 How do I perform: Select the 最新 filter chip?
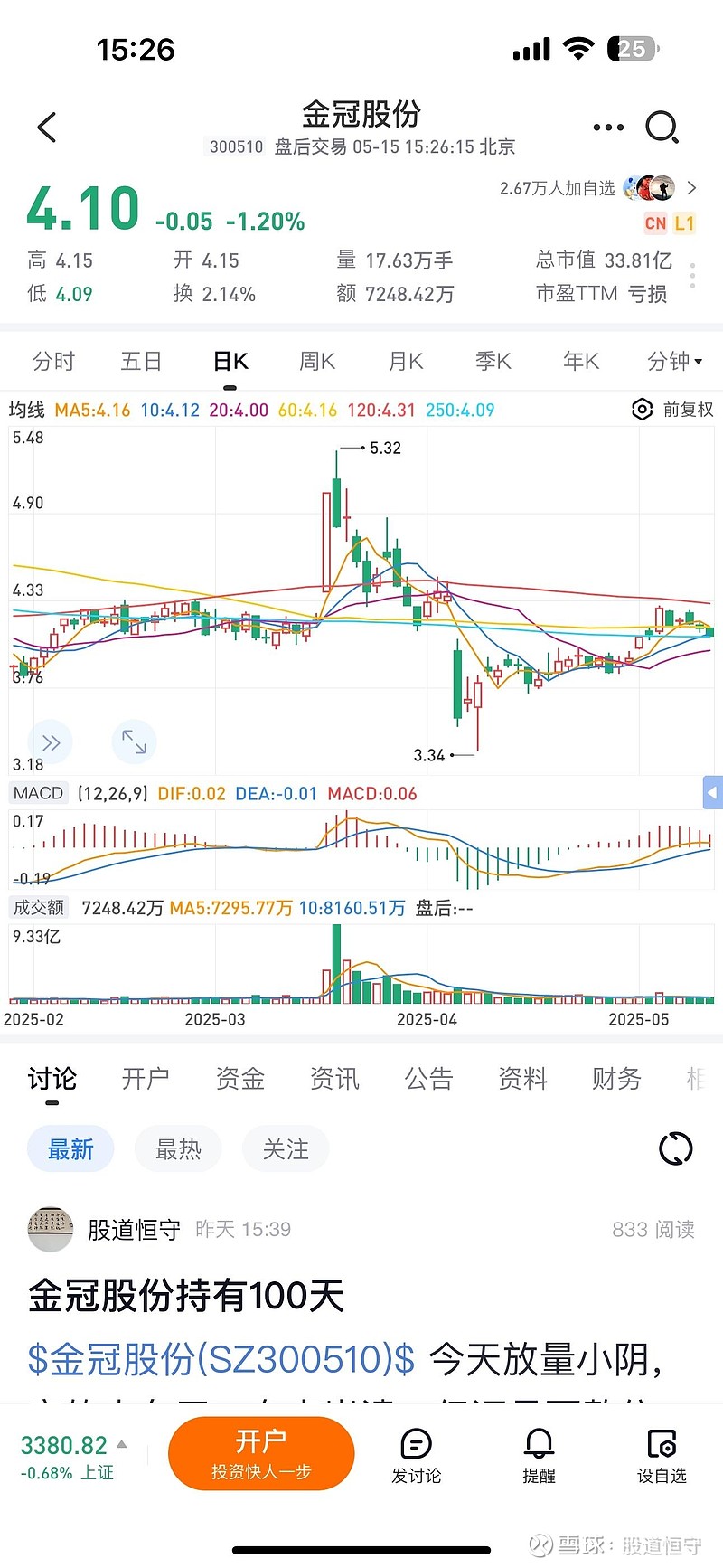70,1148
